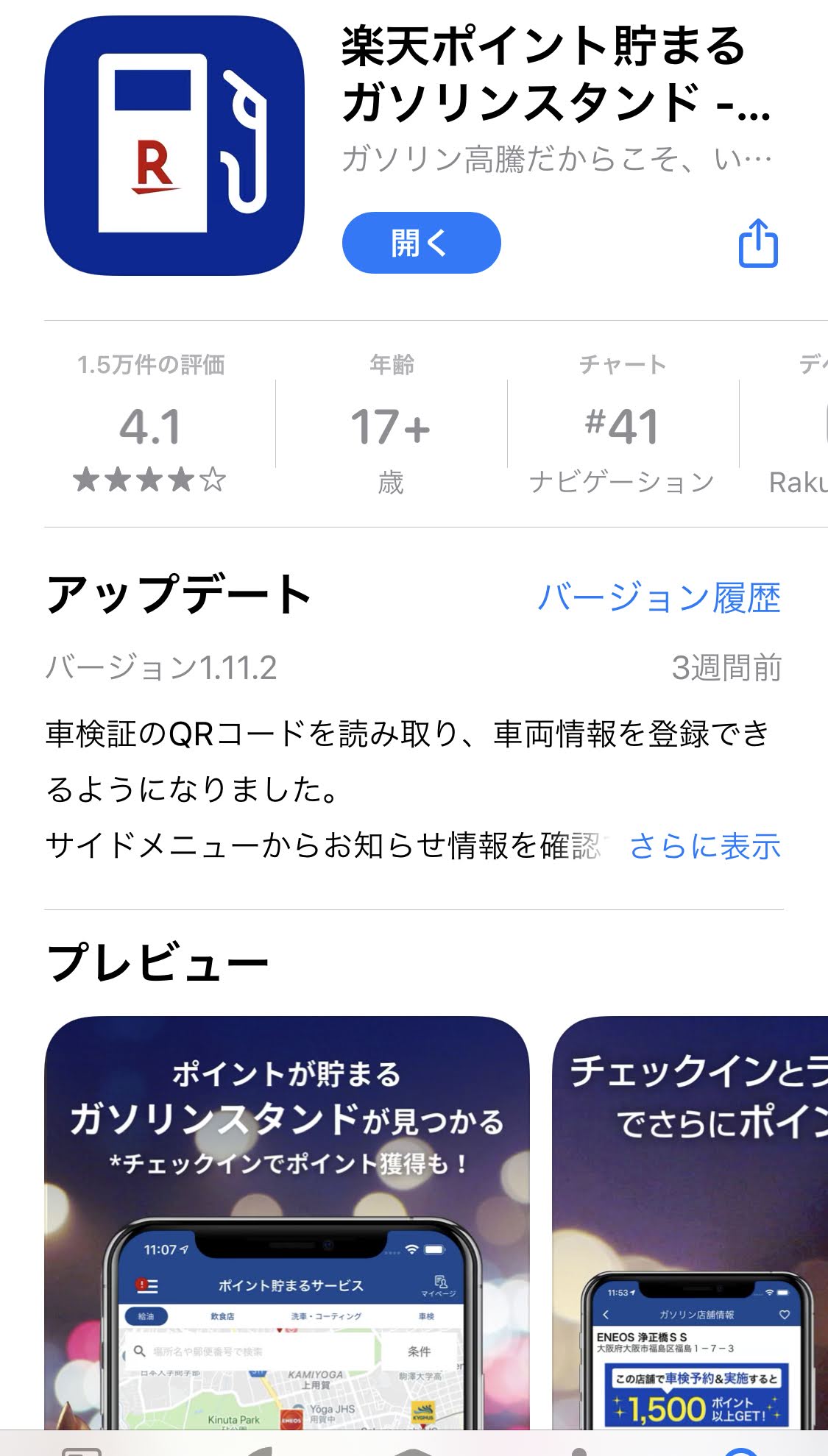Image resolution: width=828 pixels, height=1456 pixels.
Task: Share this app via the share icon
Action: [x=757, y=243]
